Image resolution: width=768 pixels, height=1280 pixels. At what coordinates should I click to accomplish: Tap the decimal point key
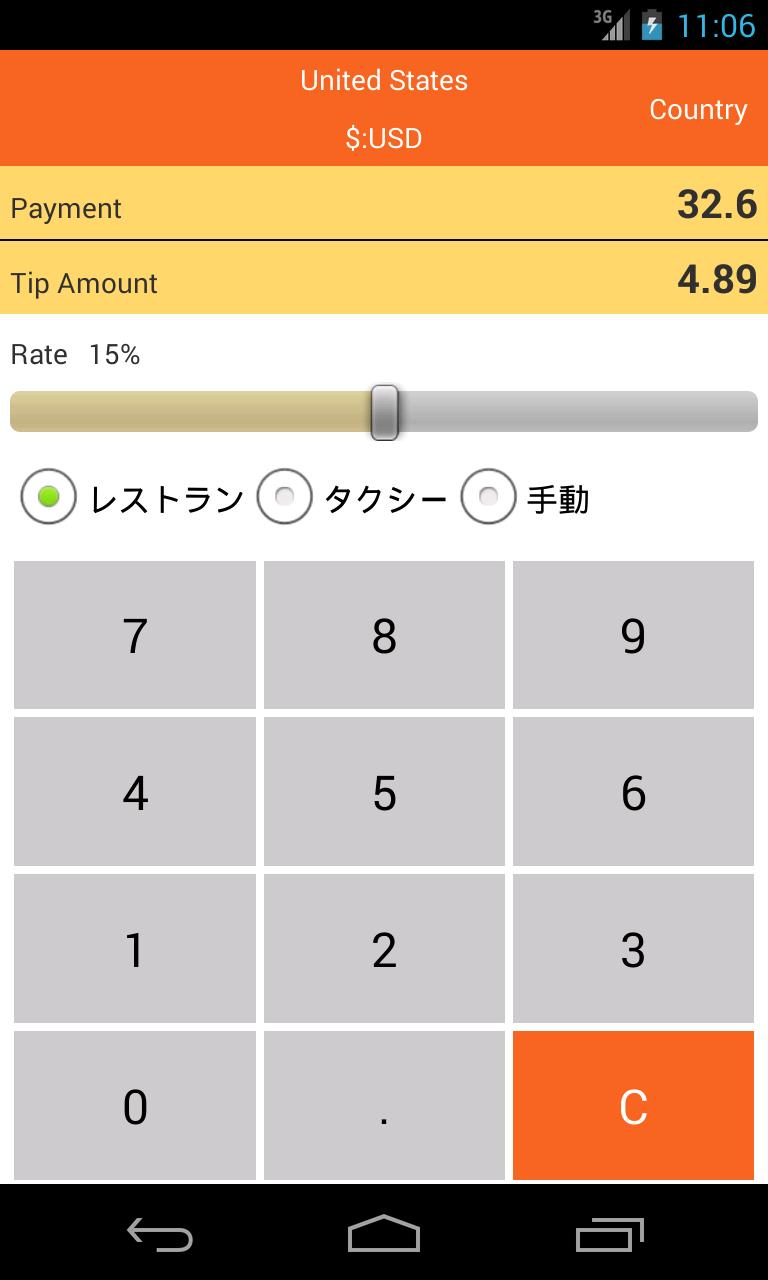tap(384, 1105)
